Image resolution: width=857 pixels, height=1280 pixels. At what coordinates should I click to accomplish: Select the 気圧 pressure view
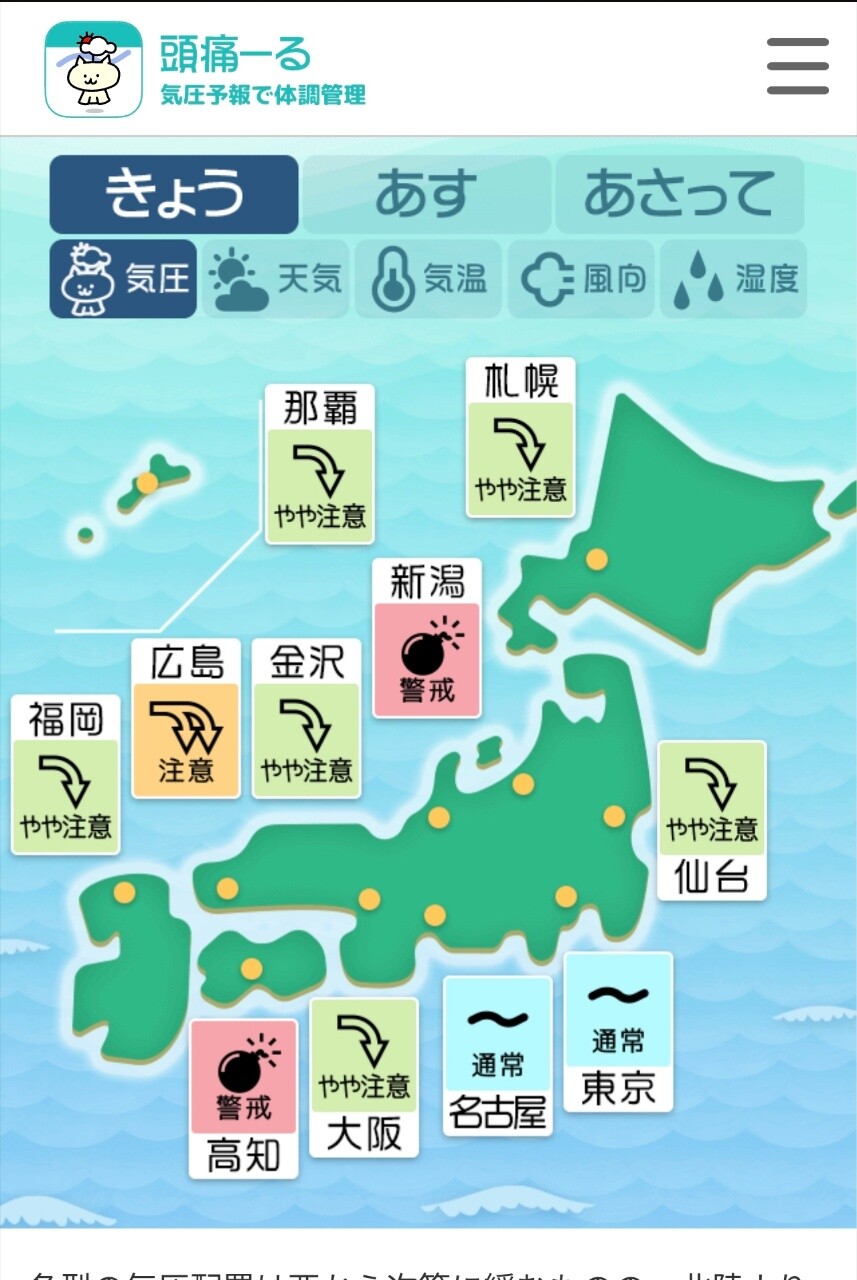pos(123,279)
